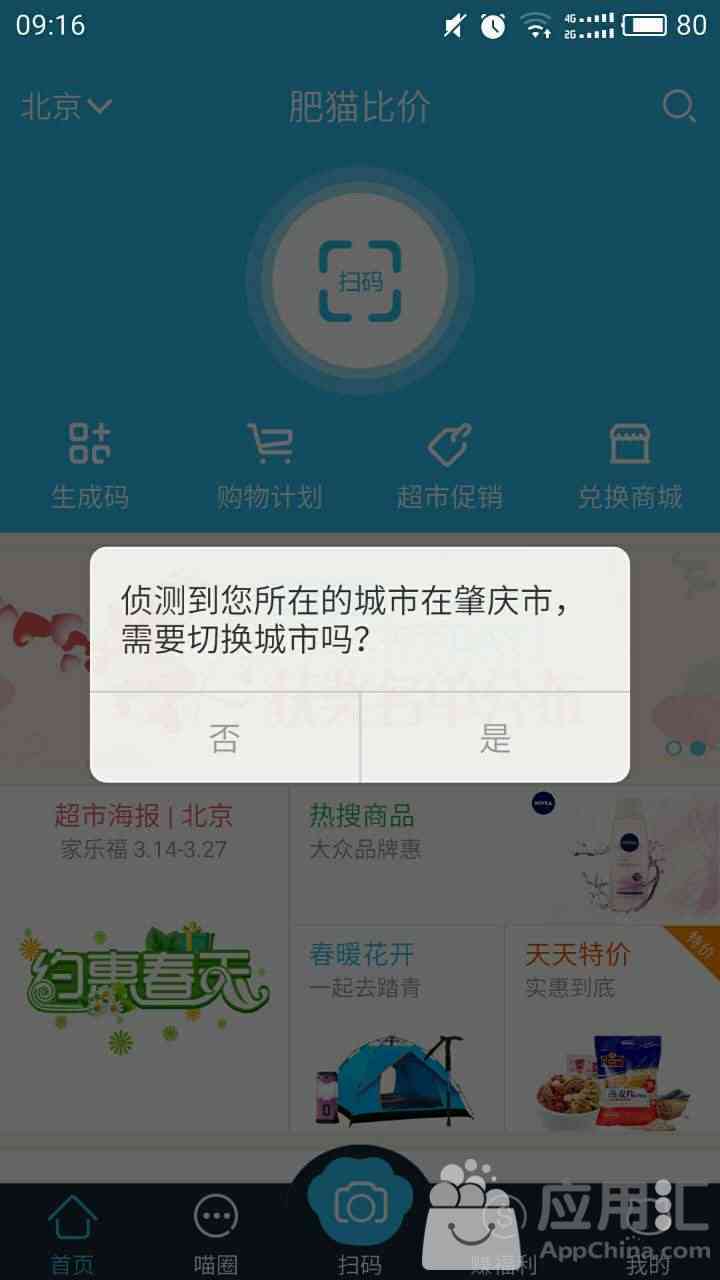Tap the large 扫码 scan button
This screenshot has height=1280, width=720.
(x=360, y=283)
